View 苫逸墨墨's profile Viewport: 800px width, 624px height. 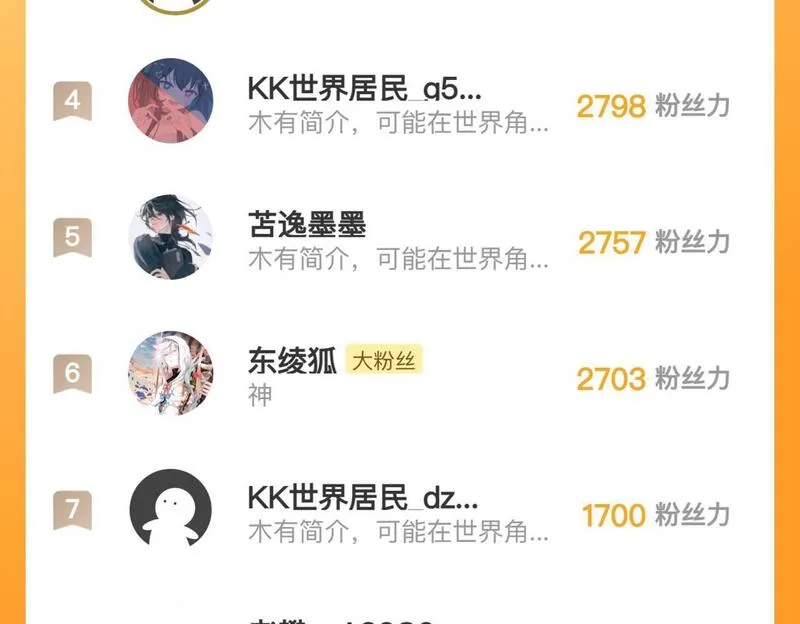307,224
